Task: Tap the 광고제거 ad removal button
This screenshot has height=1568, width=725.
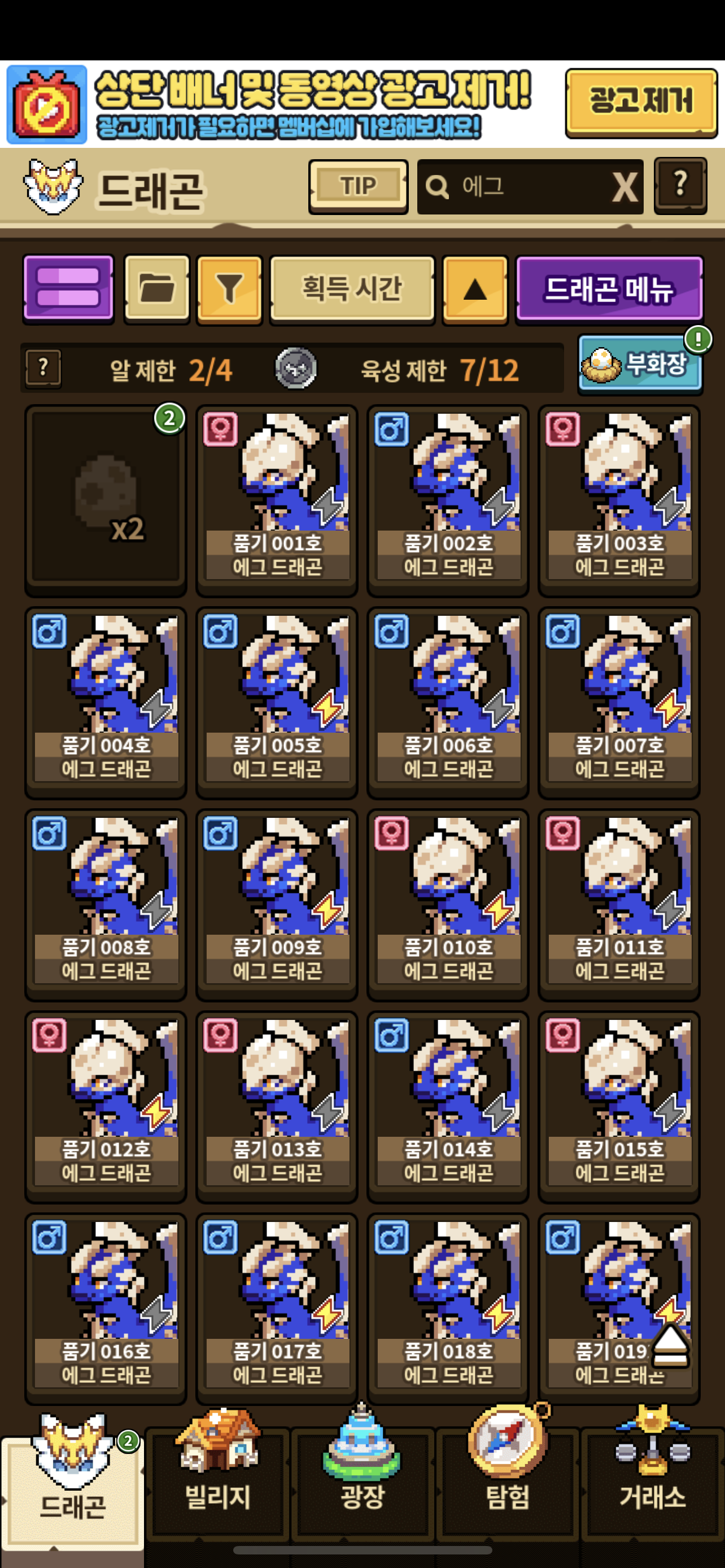Action: [641, 102]
